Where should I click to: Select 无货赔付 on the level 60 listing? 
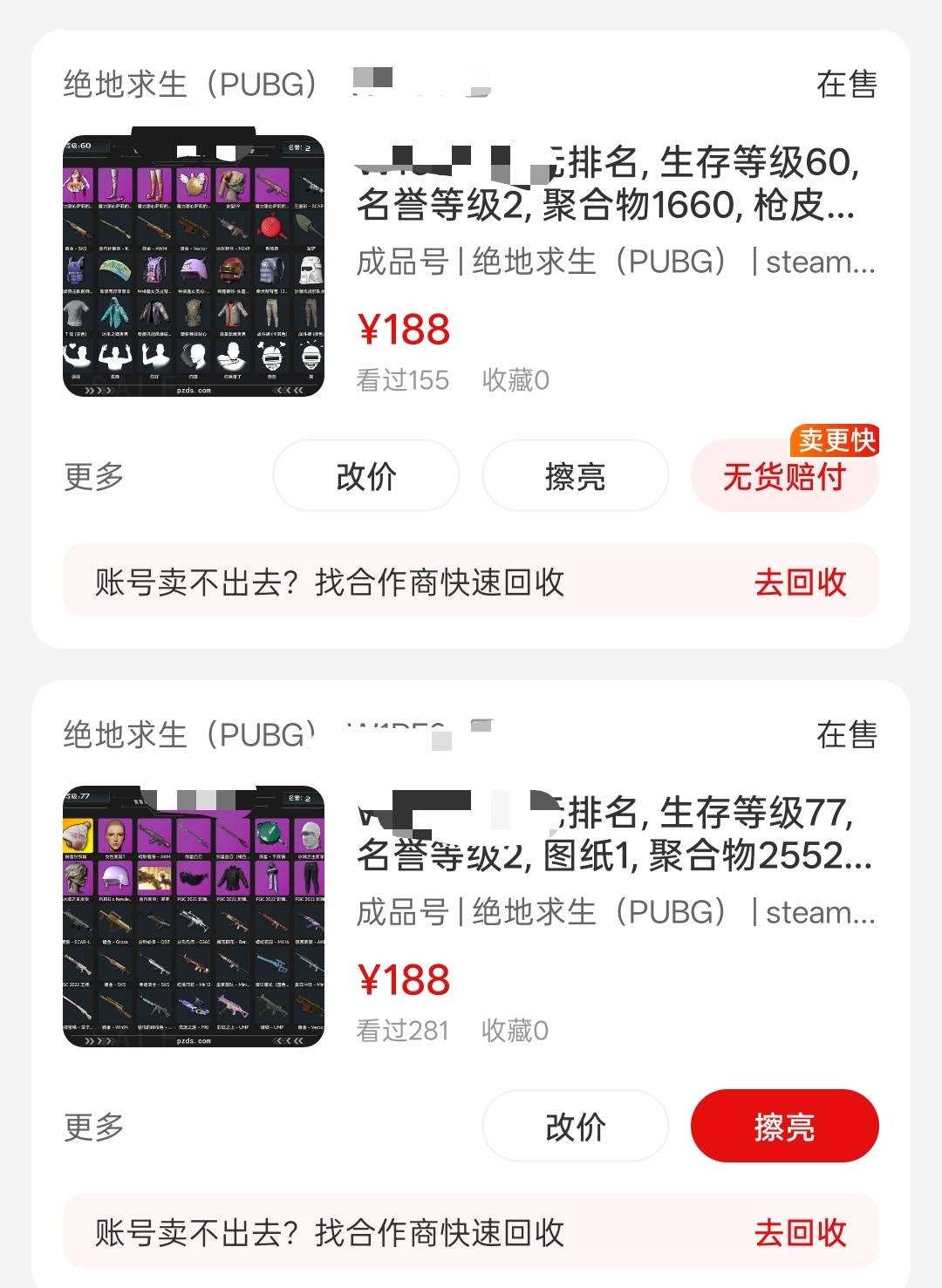[784, 476]
